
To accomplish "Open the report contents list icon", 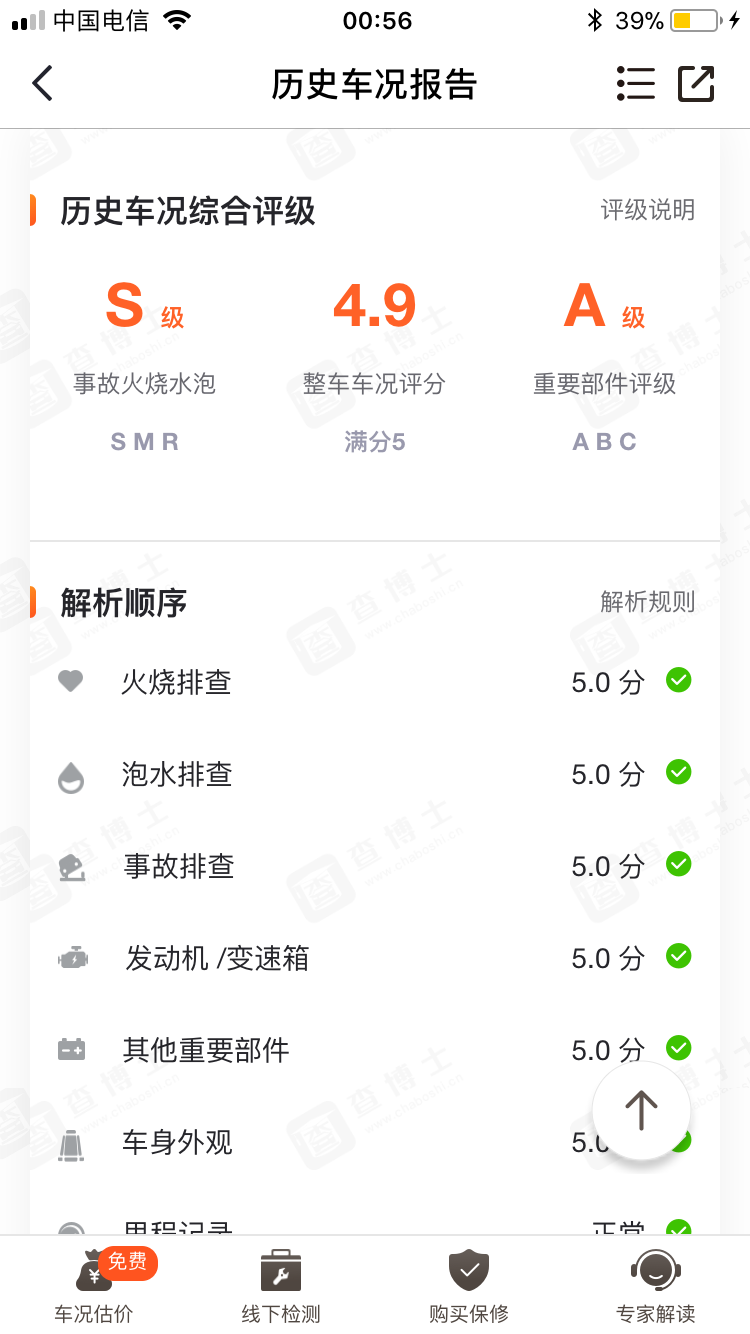I will 635,84.
